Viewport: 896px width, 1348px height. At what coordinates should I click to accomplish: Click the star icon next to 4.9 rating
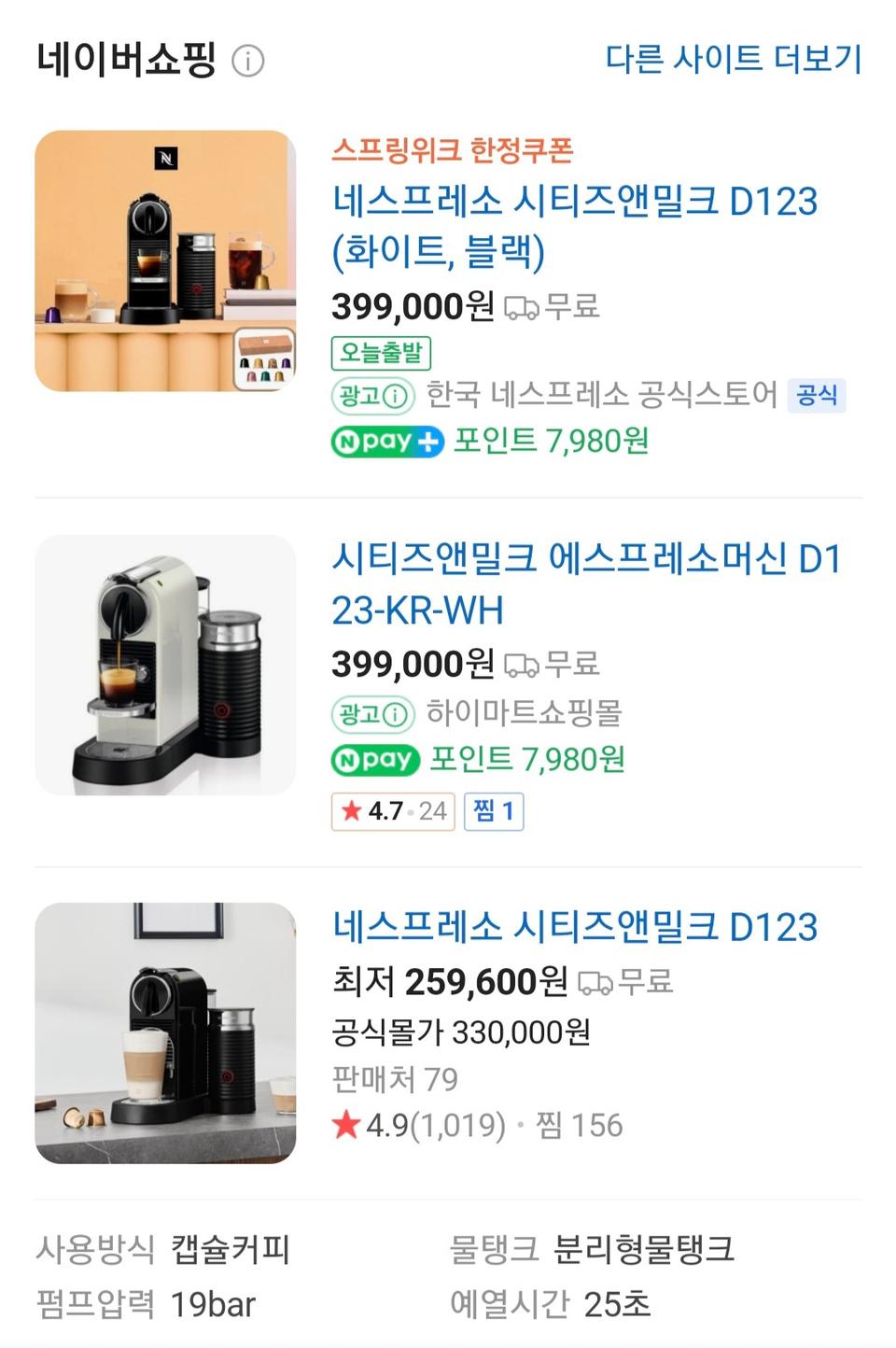tap(348, 1126)
